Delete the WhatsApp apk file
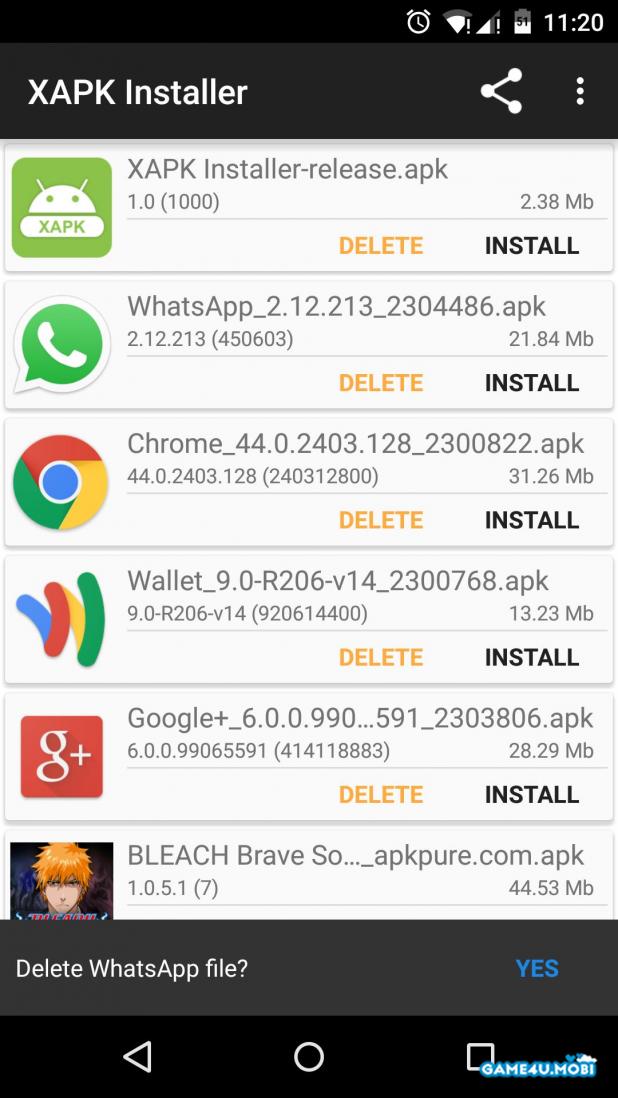 pos(381,383)
